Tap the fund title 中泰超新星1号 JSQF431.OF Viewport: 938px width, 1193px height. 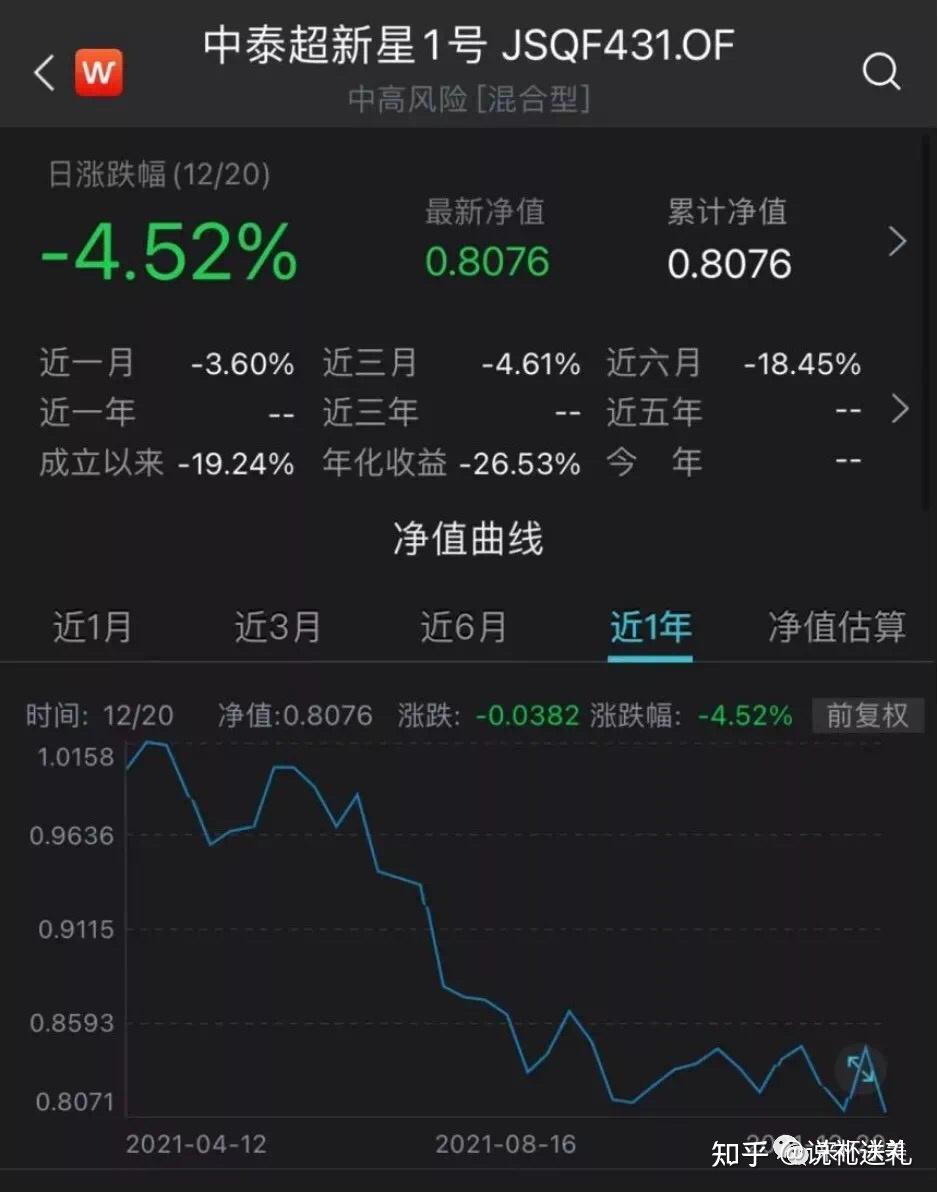(x=469, y=45)
